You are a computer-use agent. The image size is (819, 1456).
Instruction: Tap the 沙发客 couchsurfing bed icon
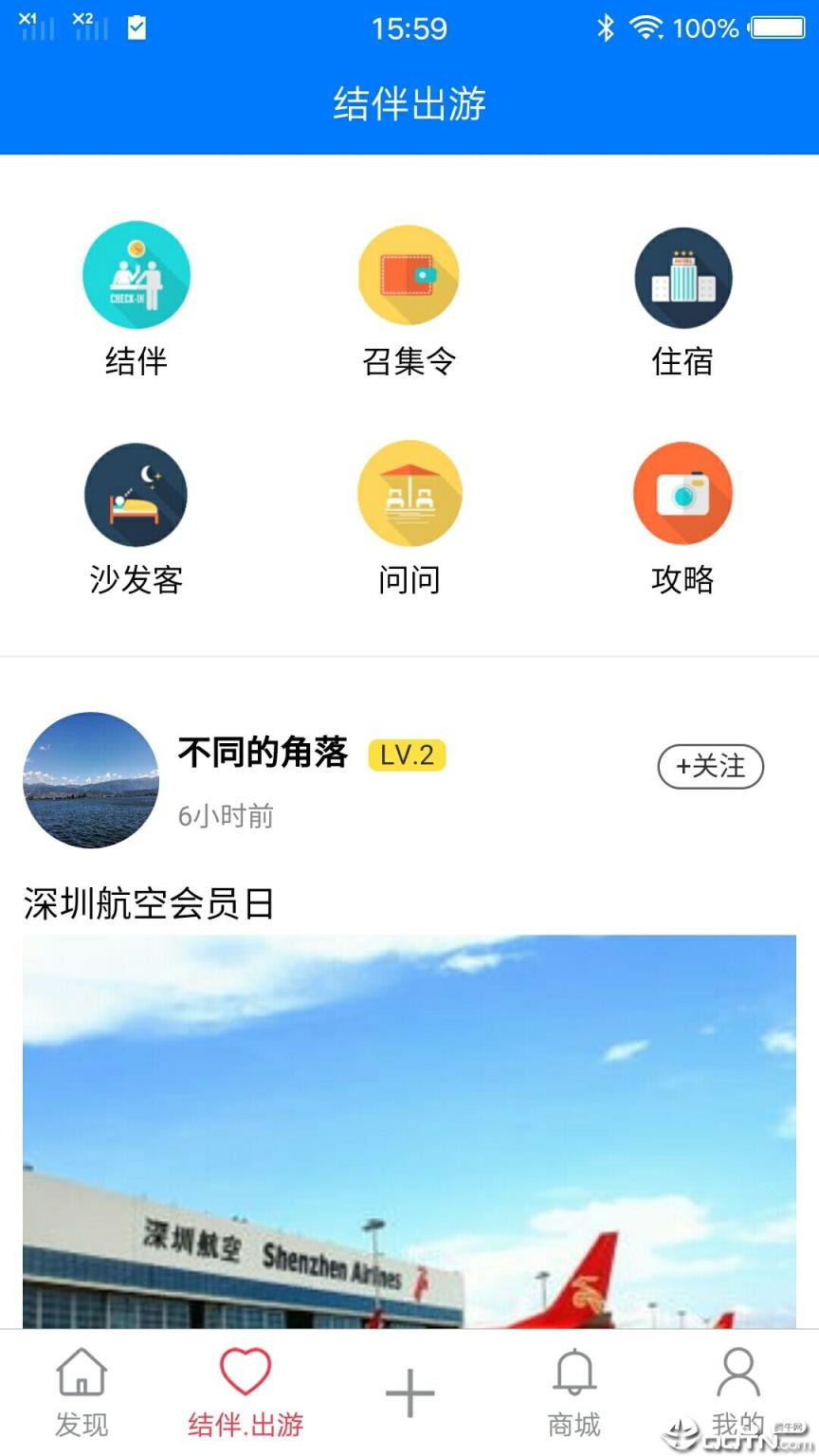coord(136,494)
